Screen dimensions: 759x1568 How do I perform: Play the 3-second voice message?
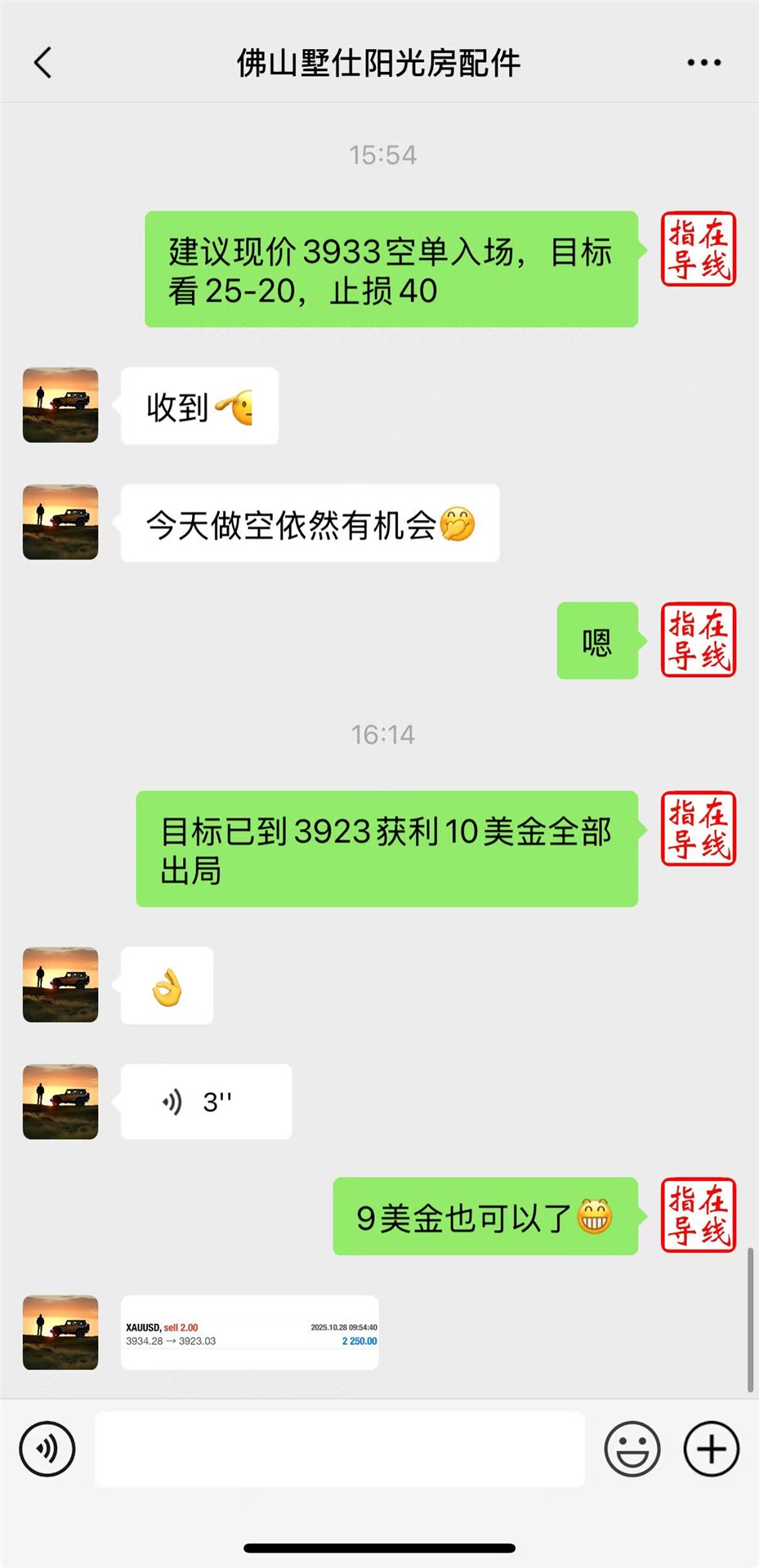(x=206, y=1101)
